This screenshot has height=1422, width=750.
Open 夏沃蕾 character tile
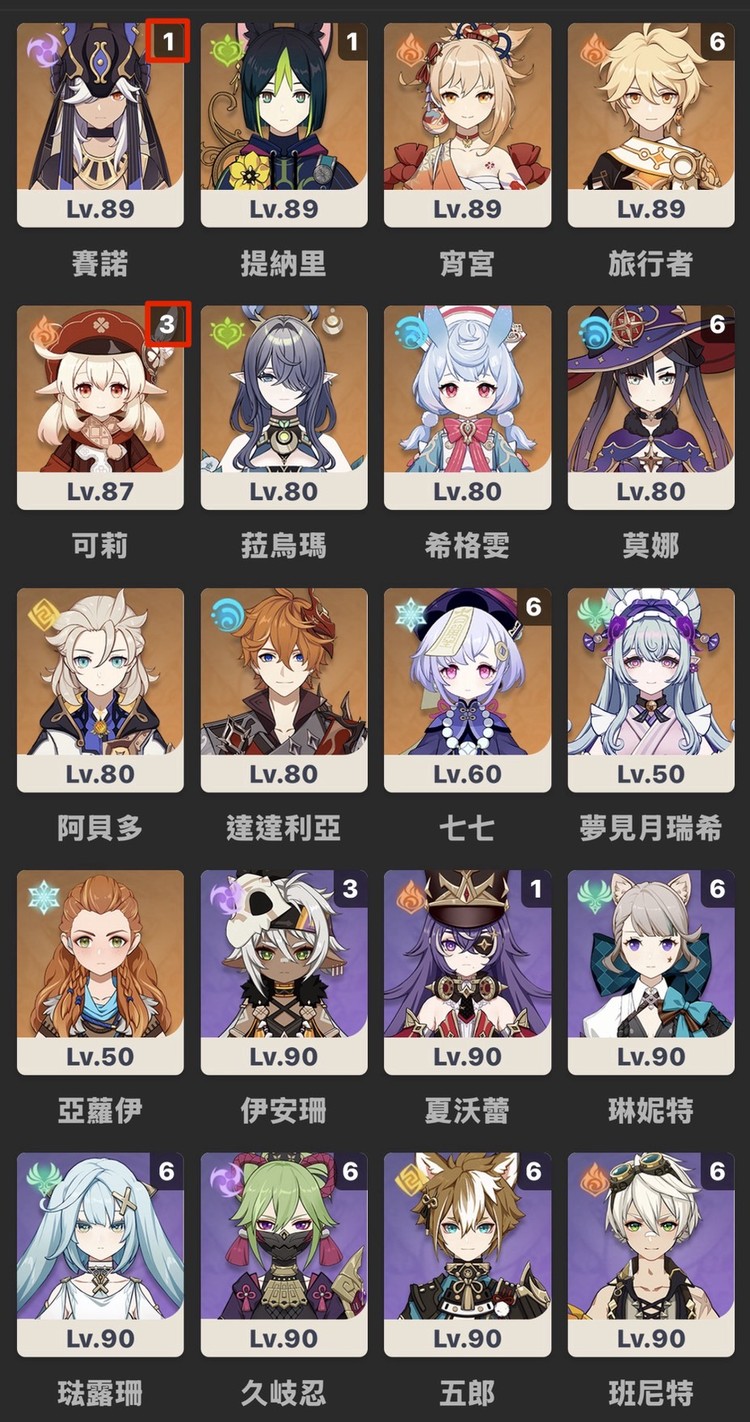467,971
